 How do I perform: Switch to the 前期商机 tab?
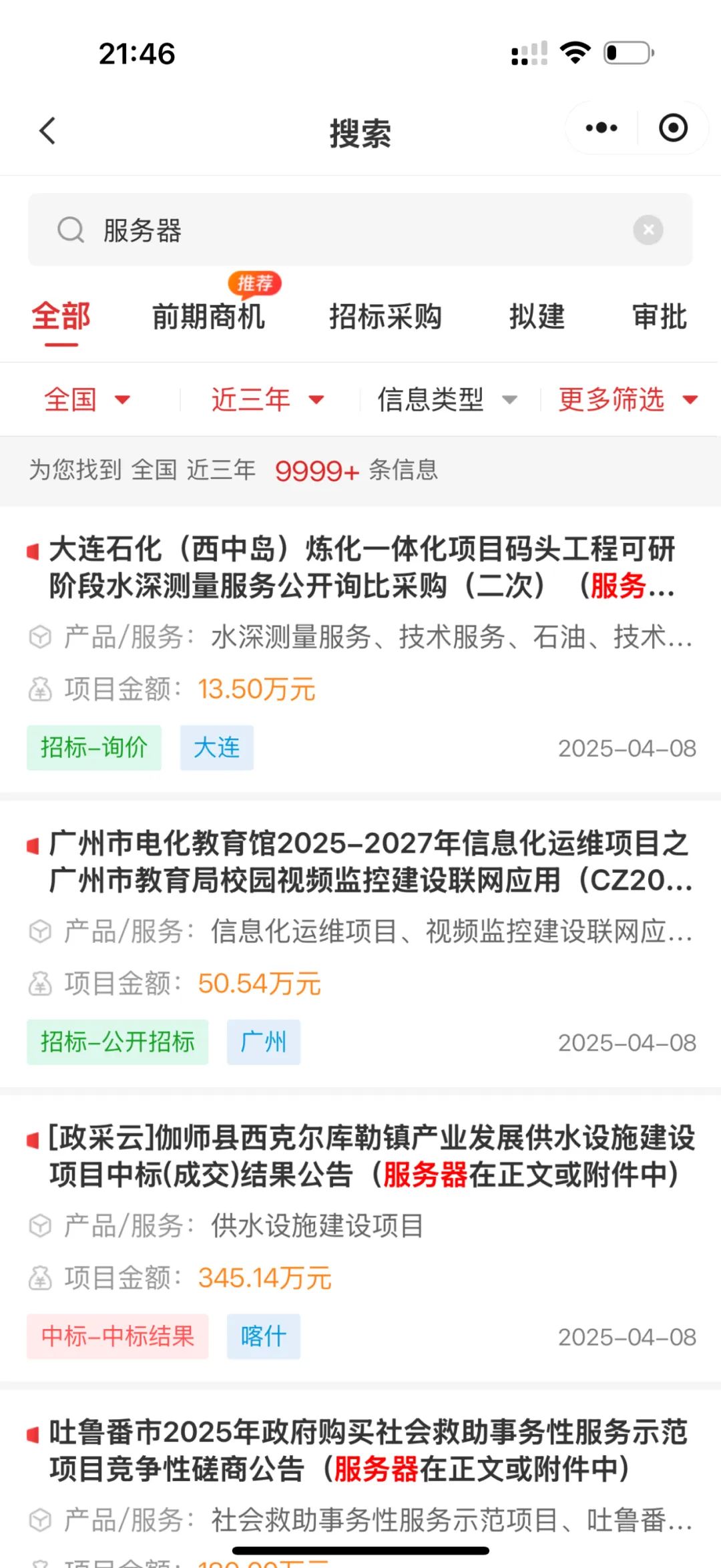coord(208,317)
